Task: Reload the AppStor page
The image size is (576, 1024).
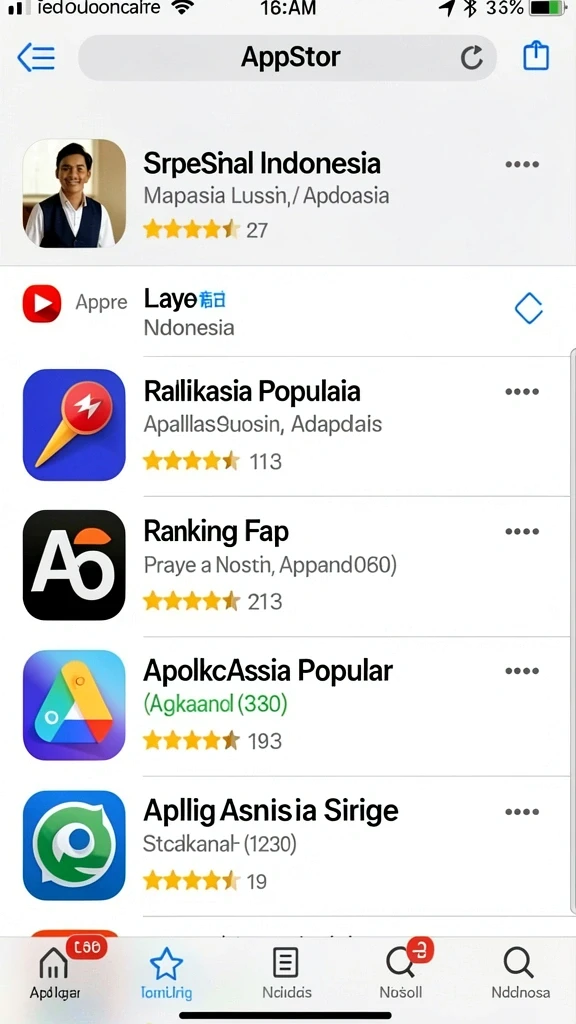Action: tap(472, 57)
